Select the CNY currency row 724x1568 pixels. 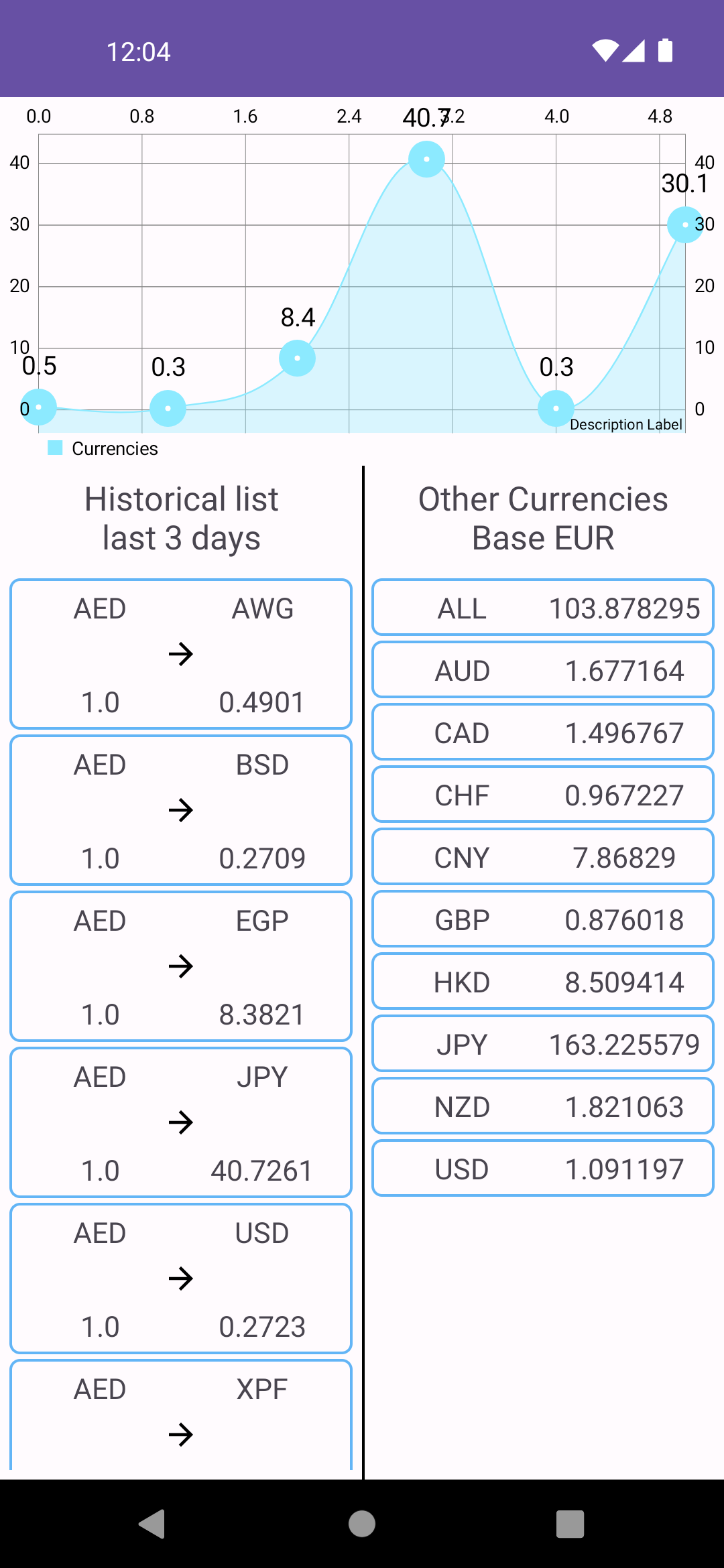tap(543, 857)
